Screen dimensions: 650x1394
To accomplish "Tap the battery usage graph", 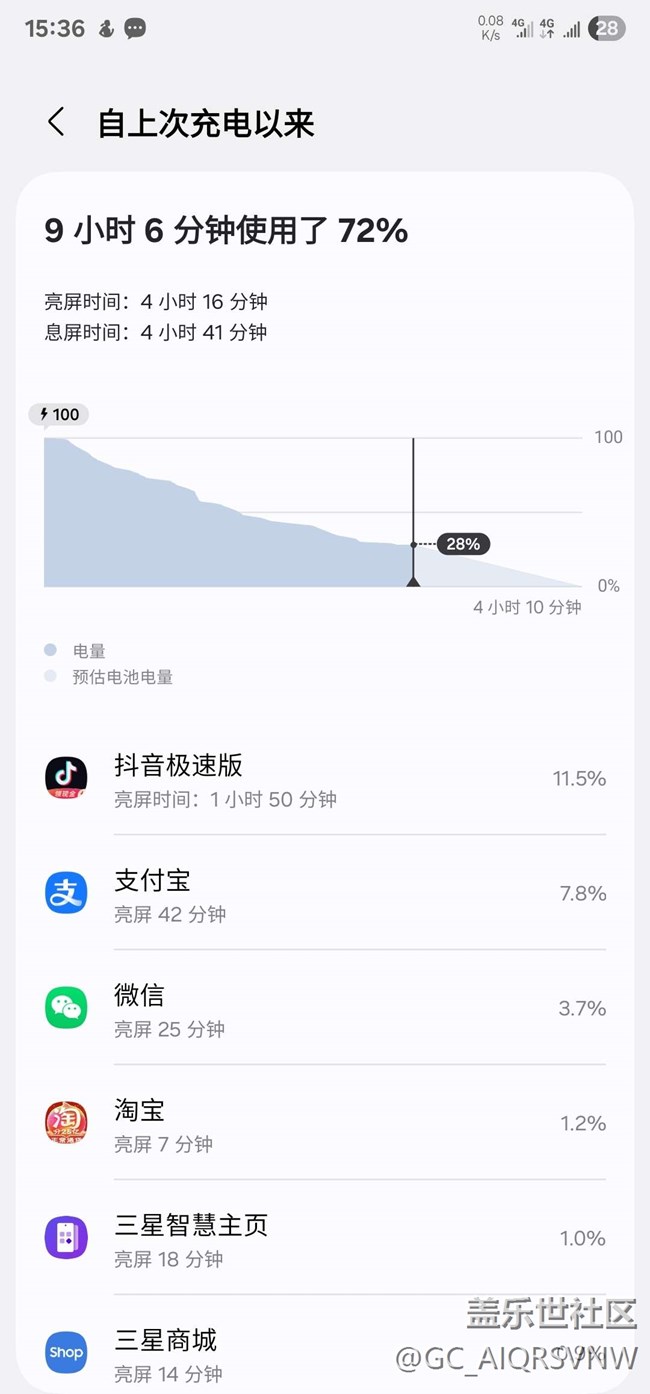I will point(313,511).
